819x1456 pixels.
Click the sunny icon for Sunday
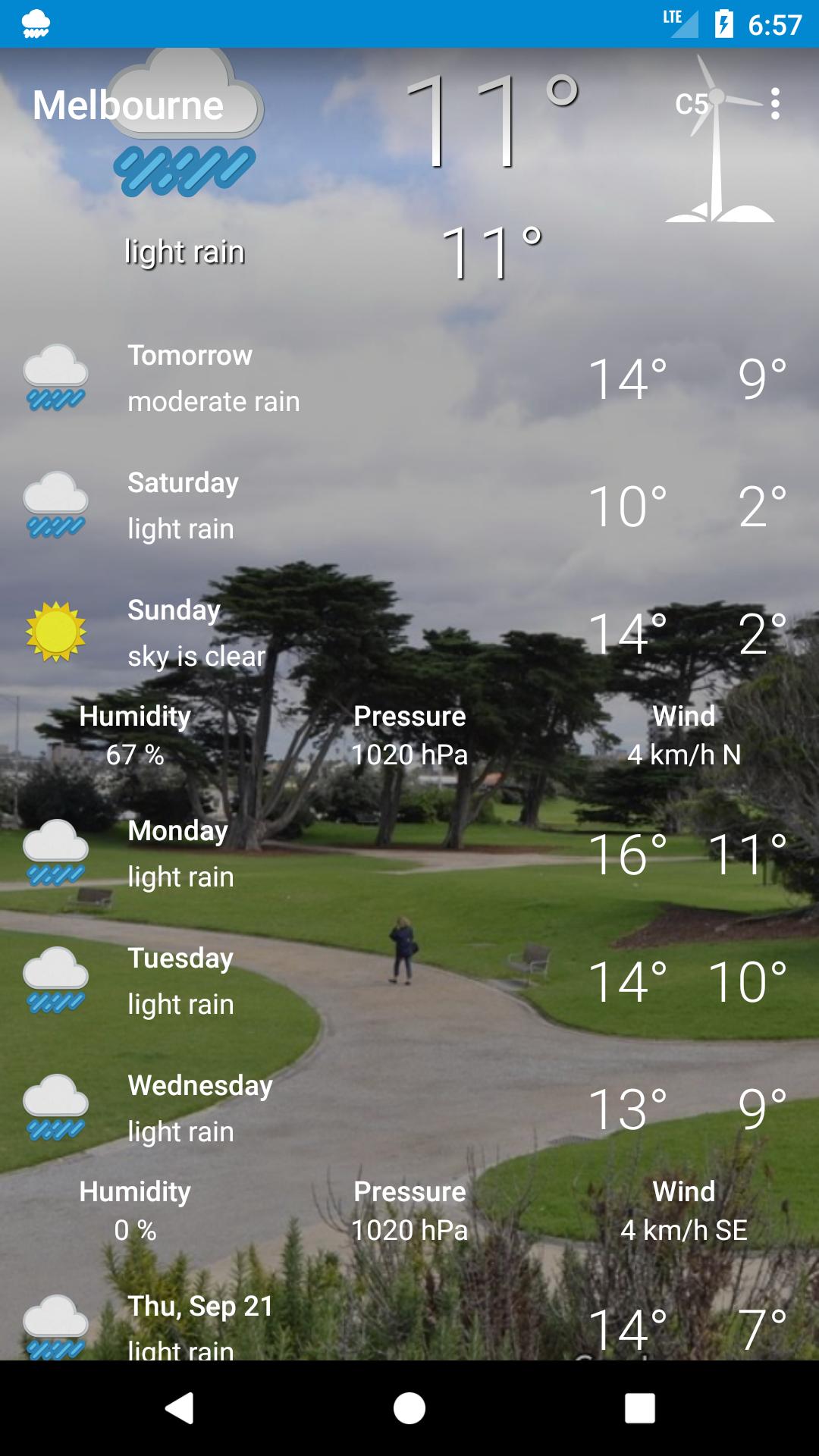pyautogui.click(x=55, y=632)
